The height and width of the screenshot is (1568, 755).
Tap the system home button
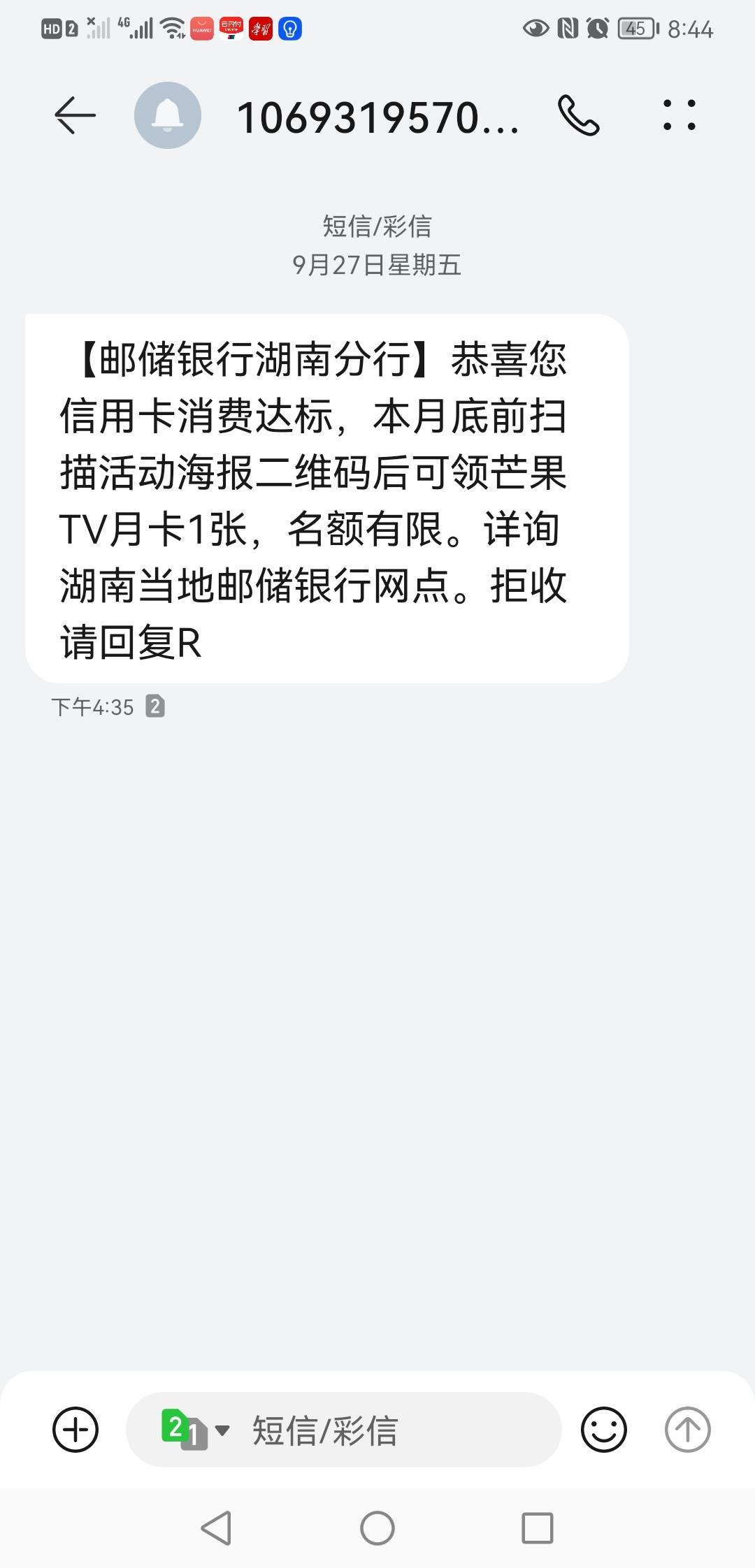point(377,1528)
